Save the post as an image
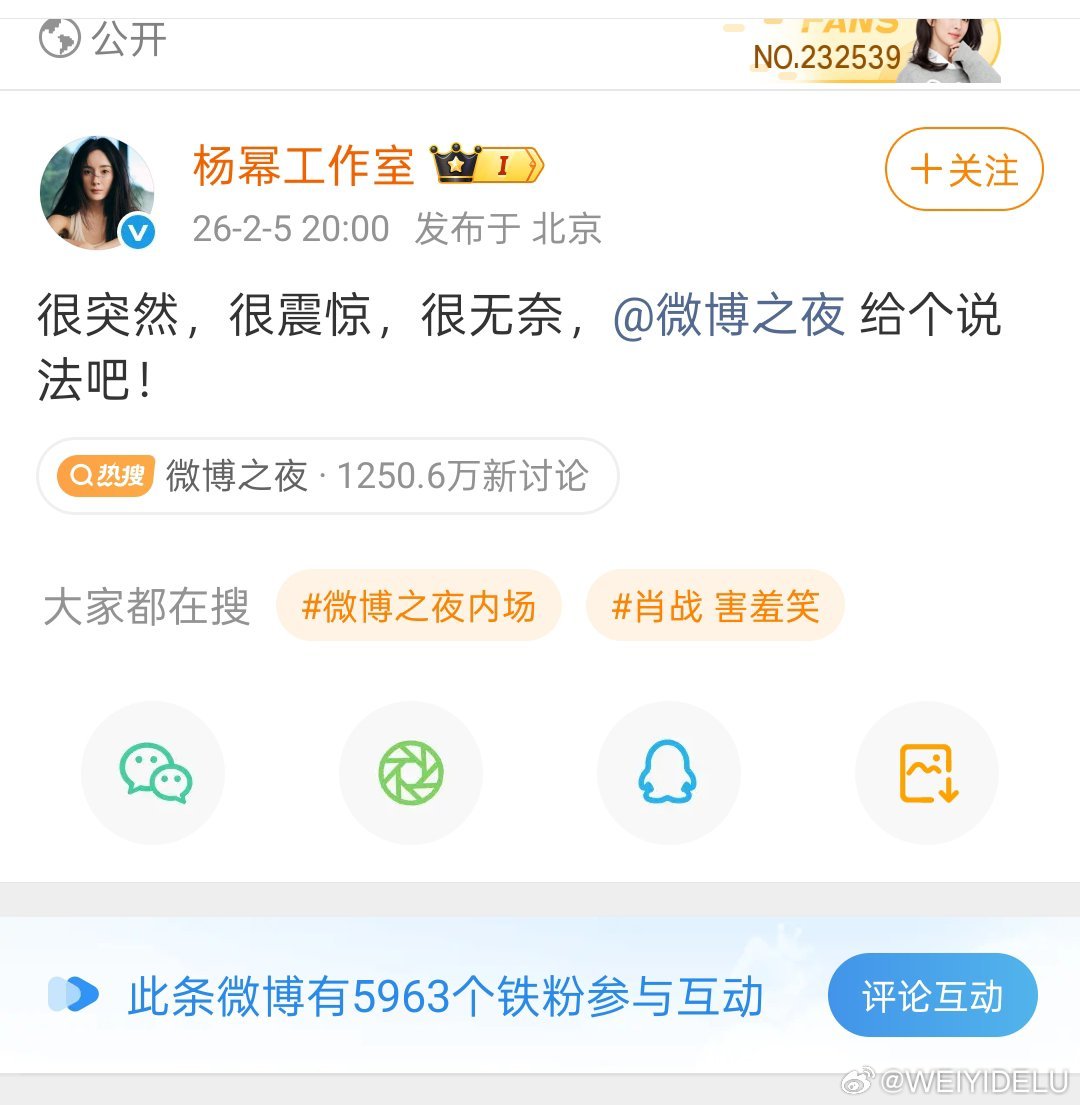 point(926,772)
